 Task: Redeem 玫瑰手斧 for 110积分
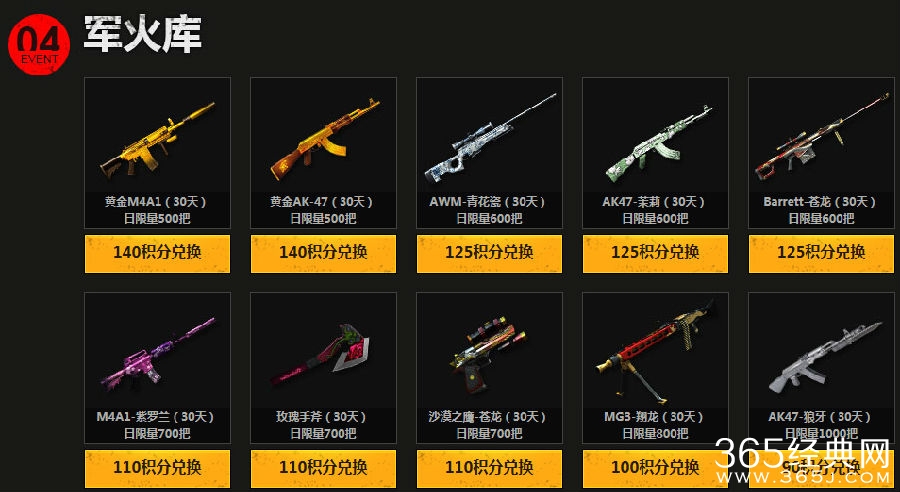323,467
